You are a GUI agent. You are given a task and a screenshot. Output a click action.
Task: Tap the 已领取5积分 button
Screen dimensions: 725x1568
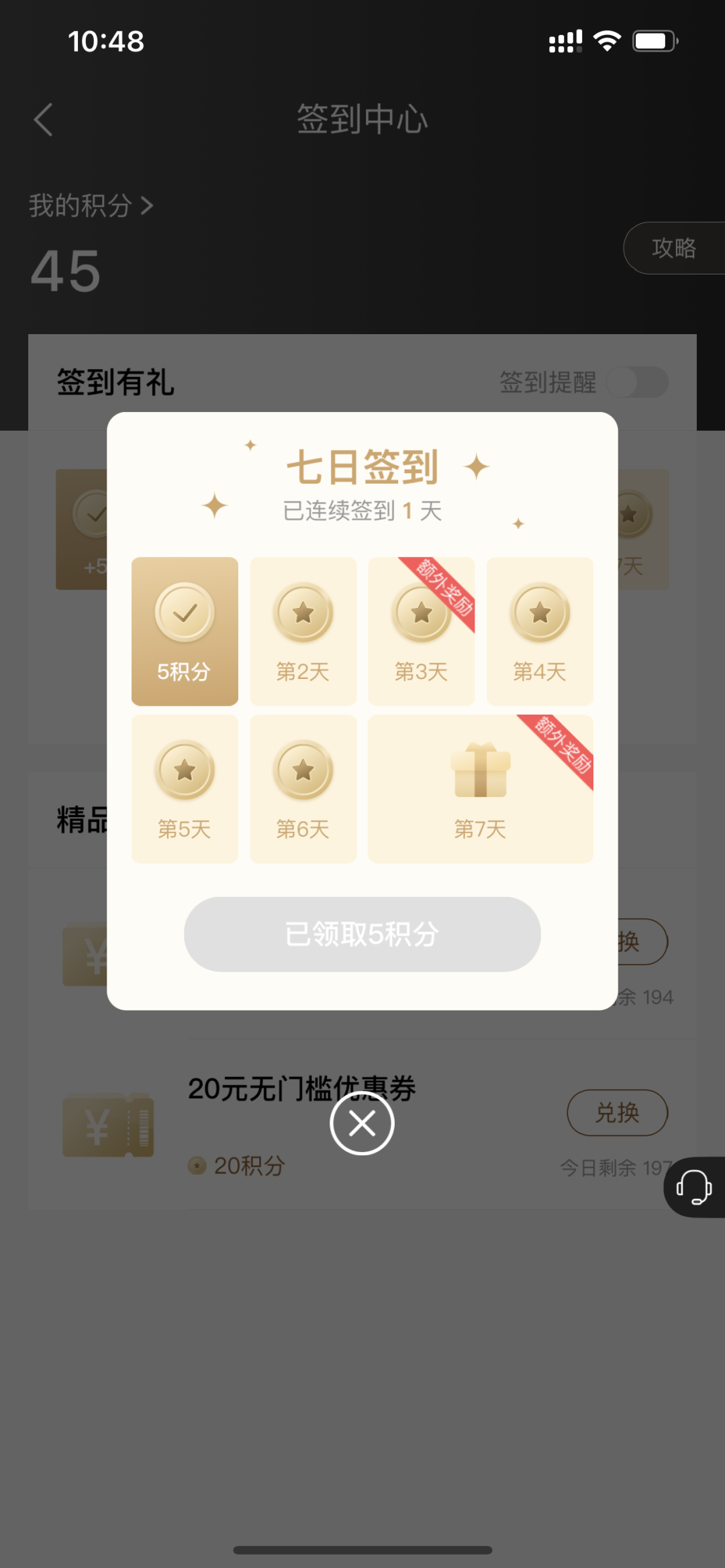tap(362, 933)
